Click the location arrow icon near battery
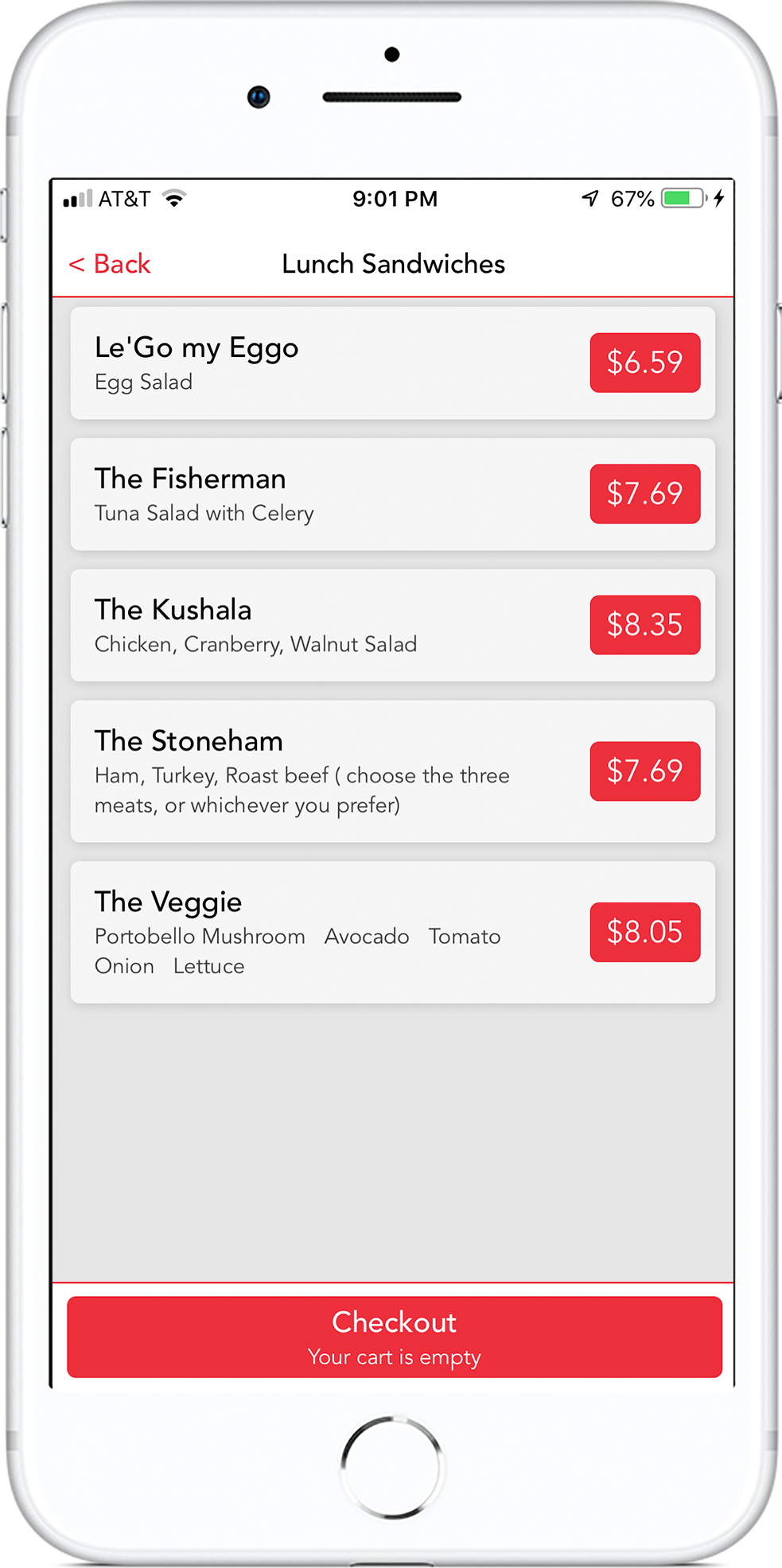This screenshot has width=782, height=1568. (x=589, y=198)
